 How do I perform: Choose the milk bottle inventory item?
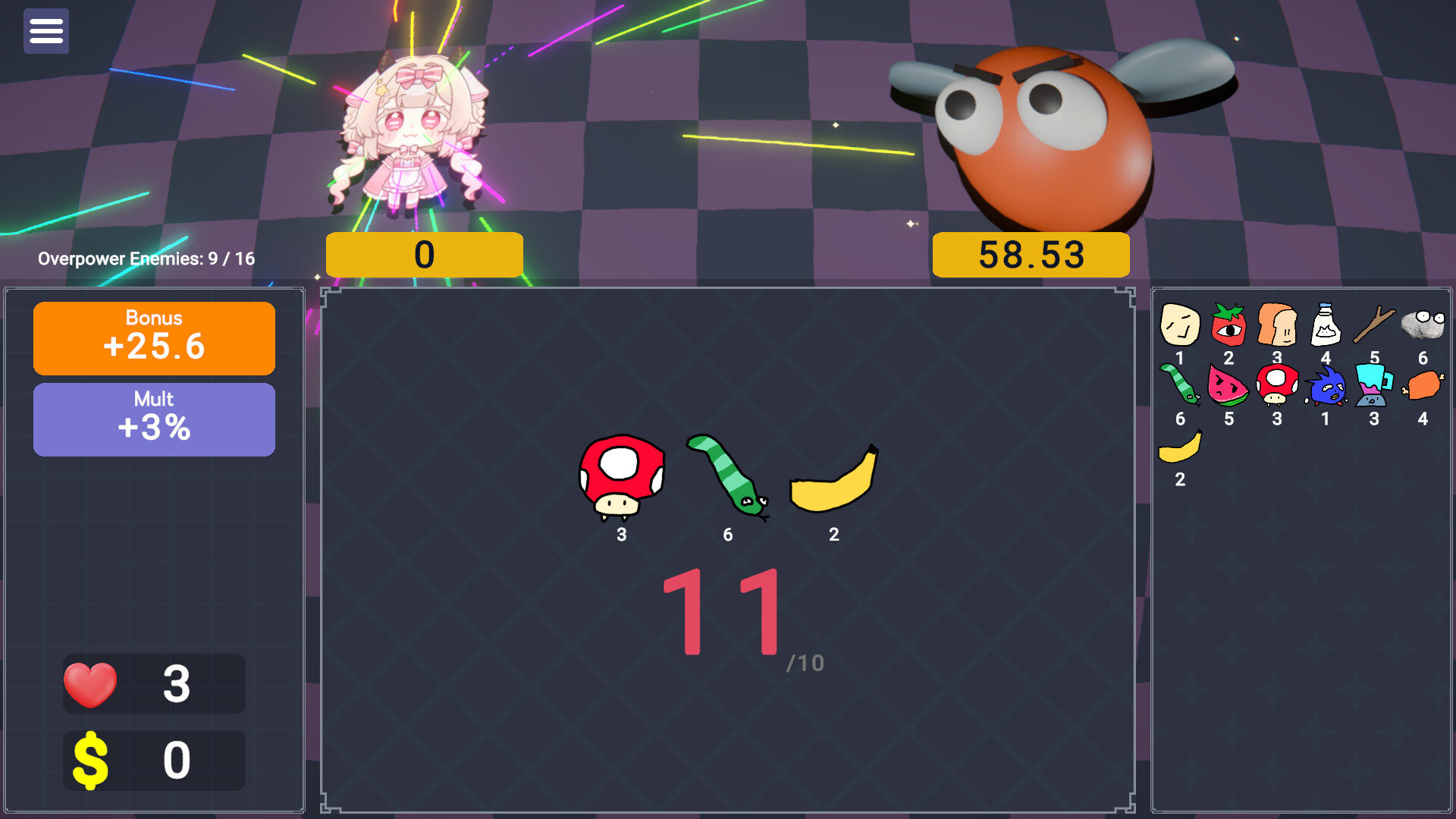1326,325
